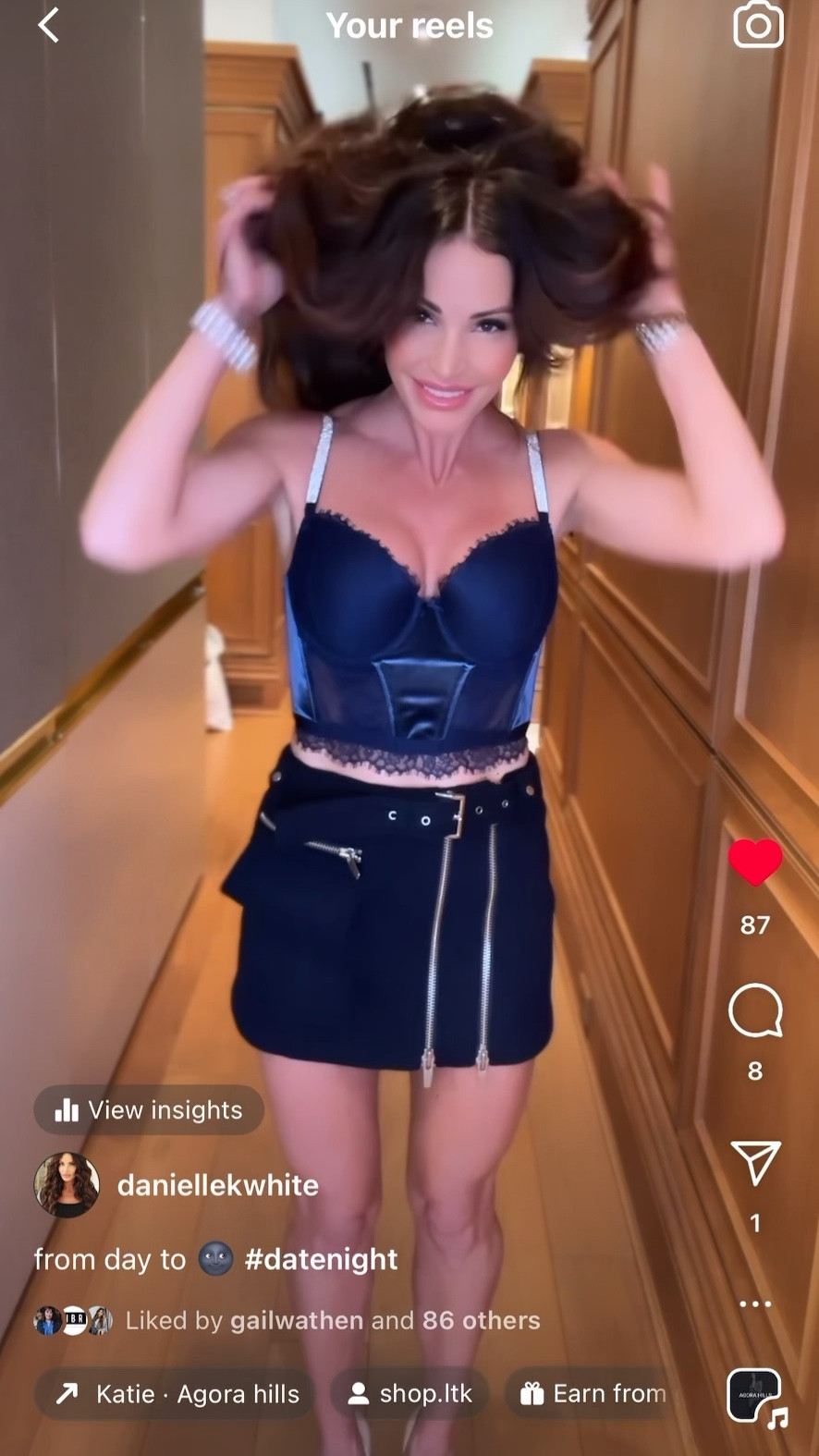Image resolution: width=819 pixels, height=1456 pixels.
Task: Tap gailwathen in the likes line
Action: pyautogui.click(x=296, y=1321)
